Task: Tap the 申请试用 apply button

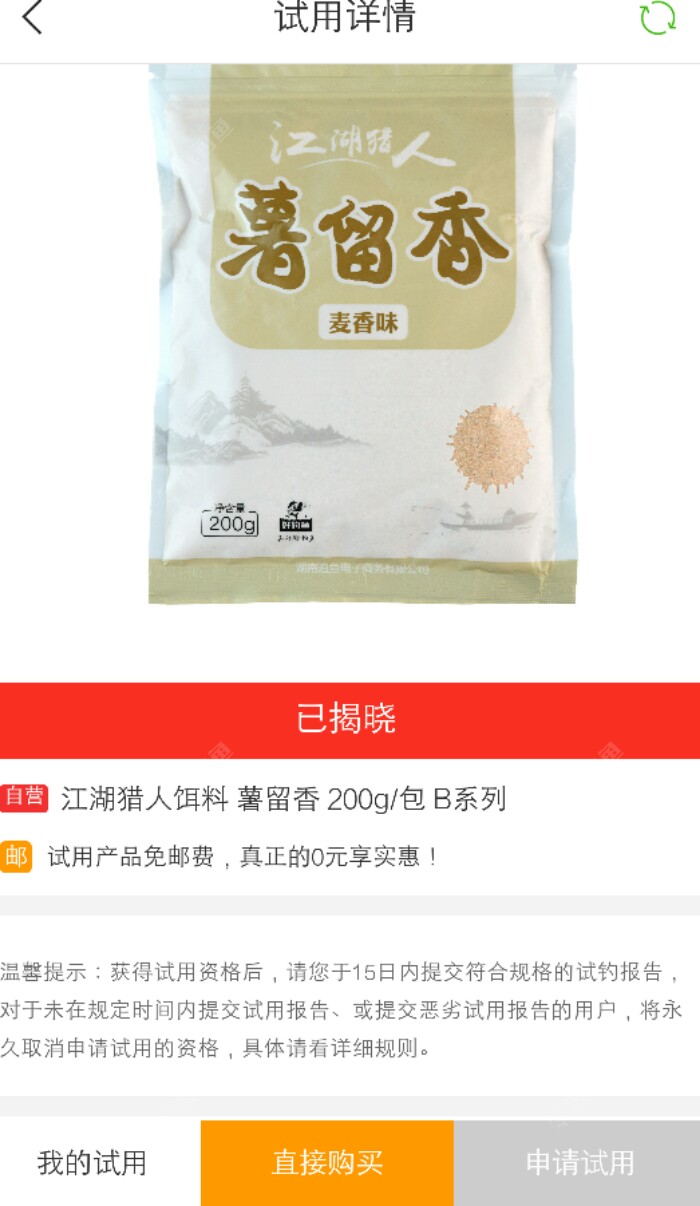Action: tap(579, 1162)
